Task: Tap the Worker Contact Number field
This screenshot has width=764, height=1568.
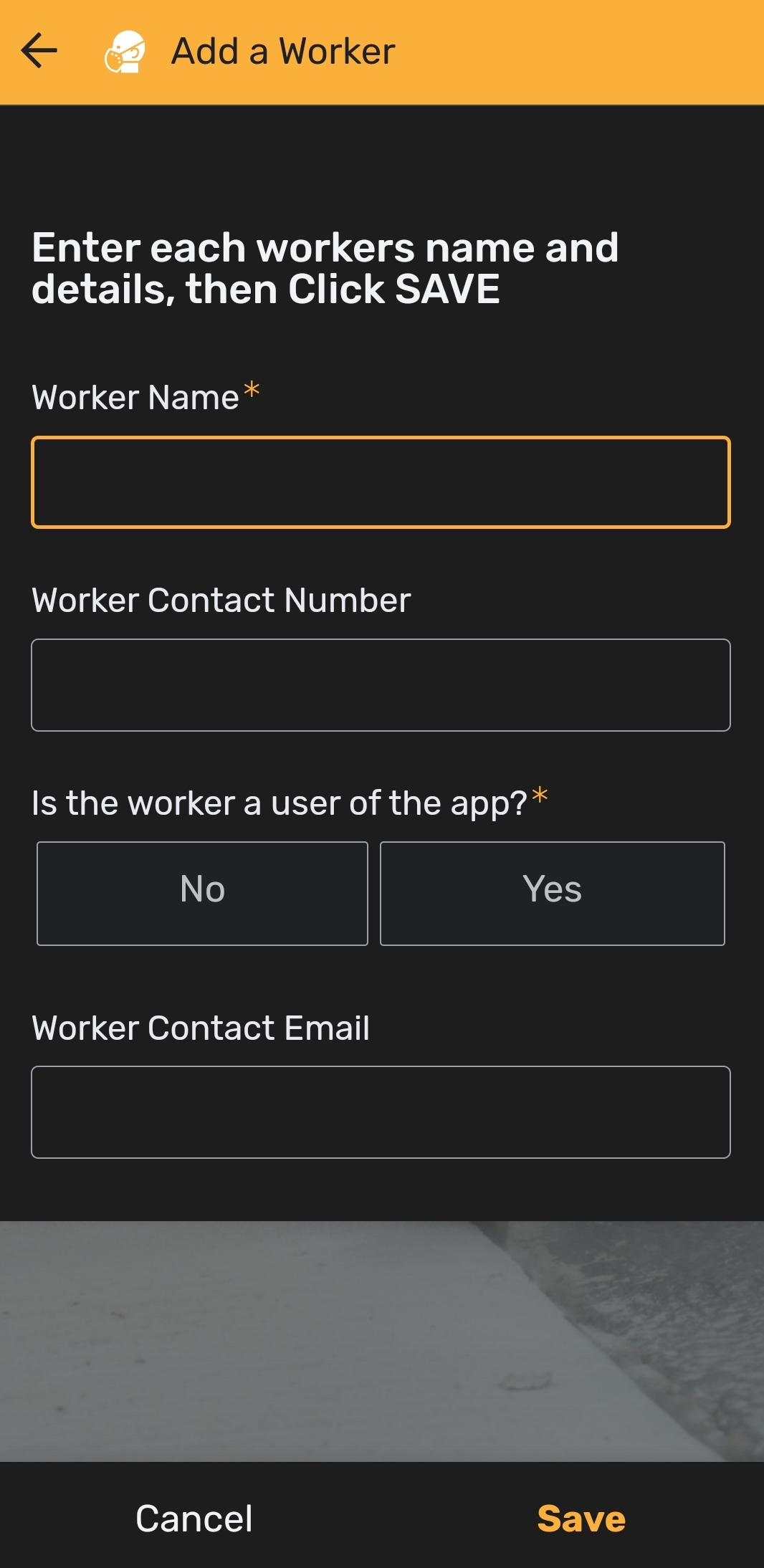Action: 381,685
